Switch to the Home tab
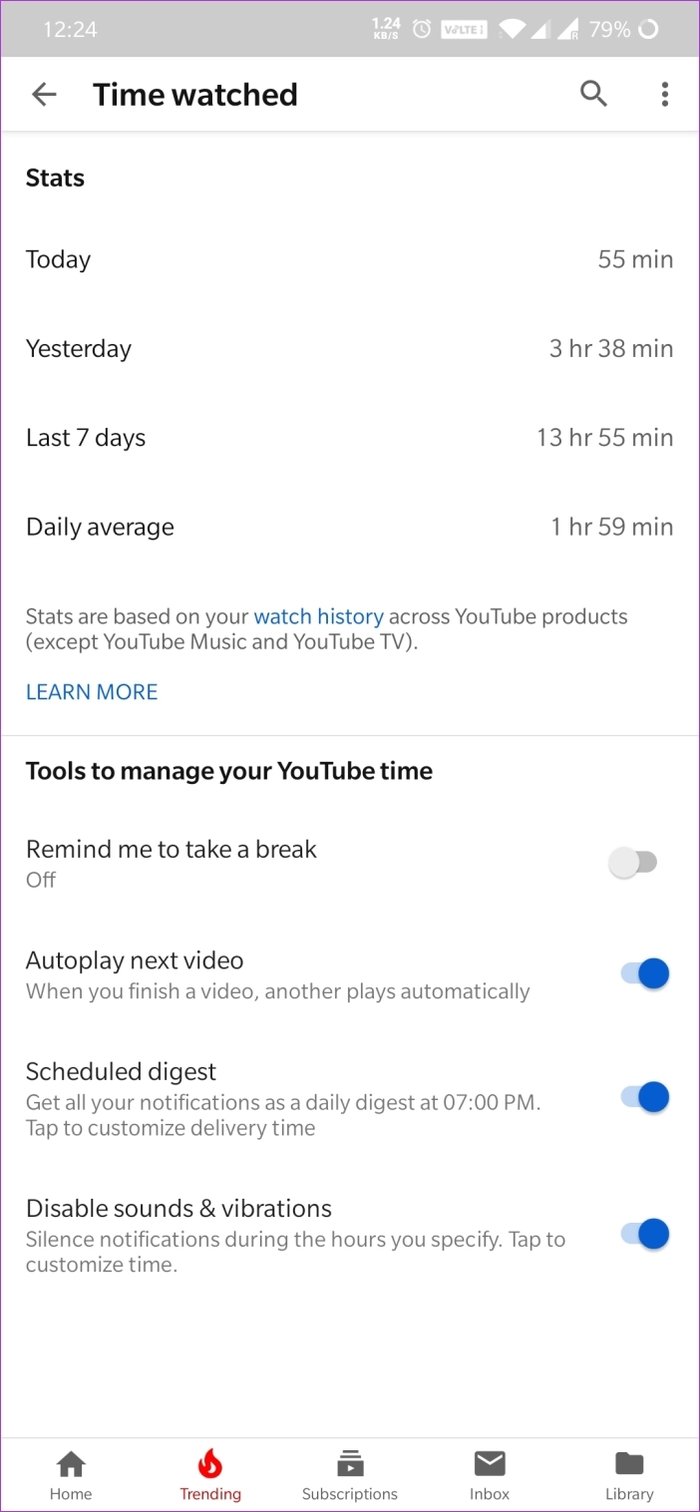The width and height of the screenshot is (700, 1512). 70,1475
